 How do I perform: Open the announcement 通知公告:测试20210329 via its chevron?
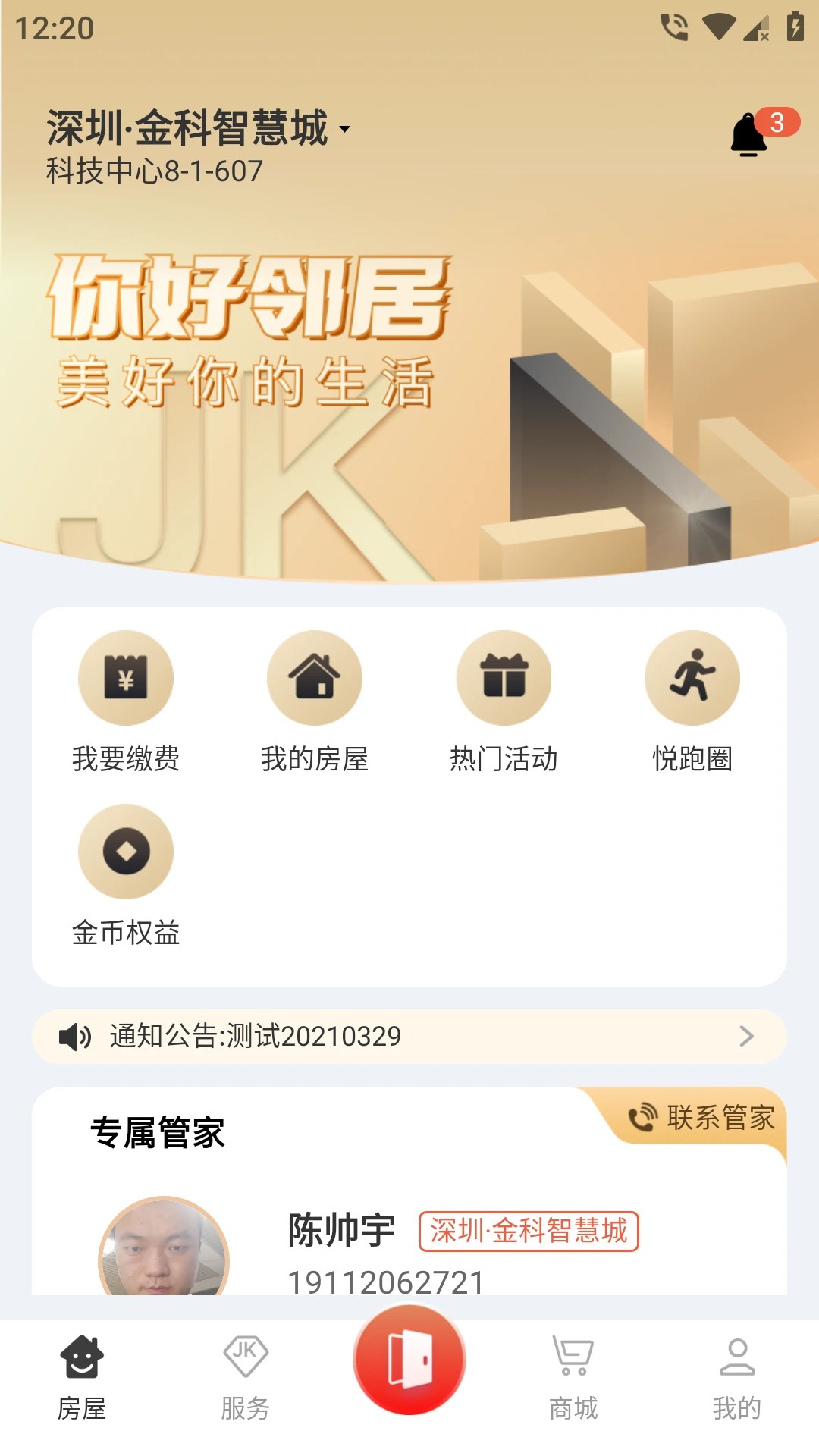click(x=747, y=1034)
